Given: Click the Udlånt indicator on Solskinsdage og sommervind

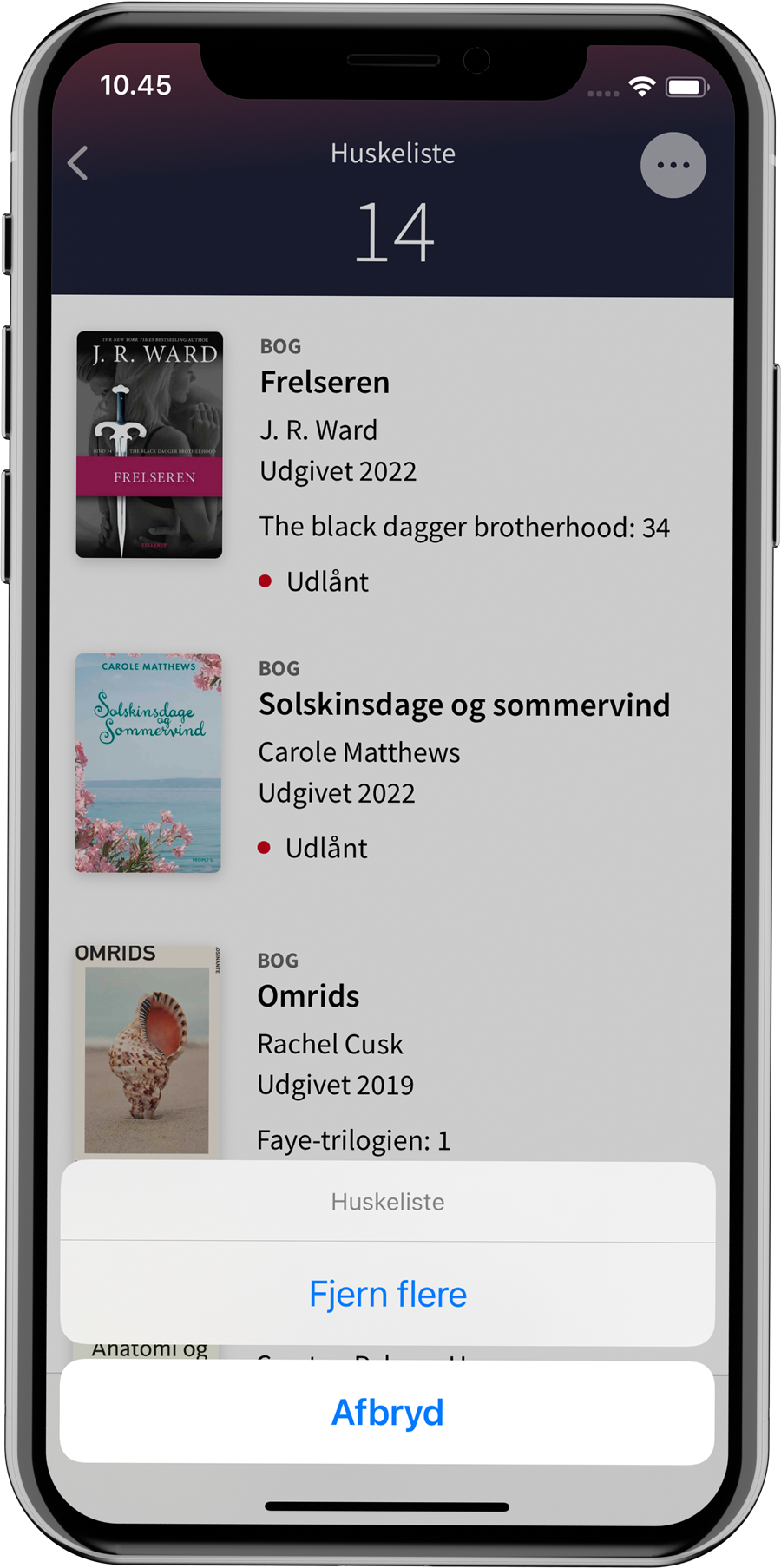Looking at the screenshot, I should click(x=266, y=847).
